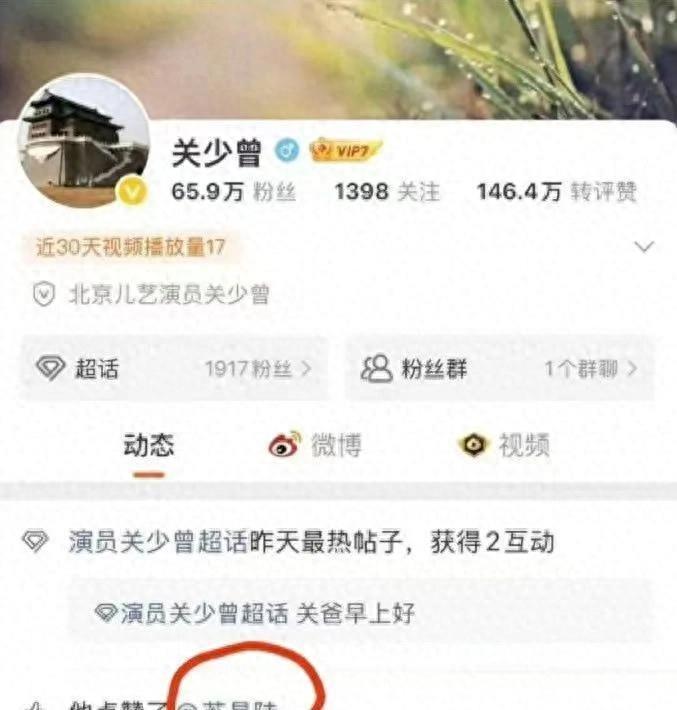
Task: Switch to the 动态 tab
Action: [149, 446]
